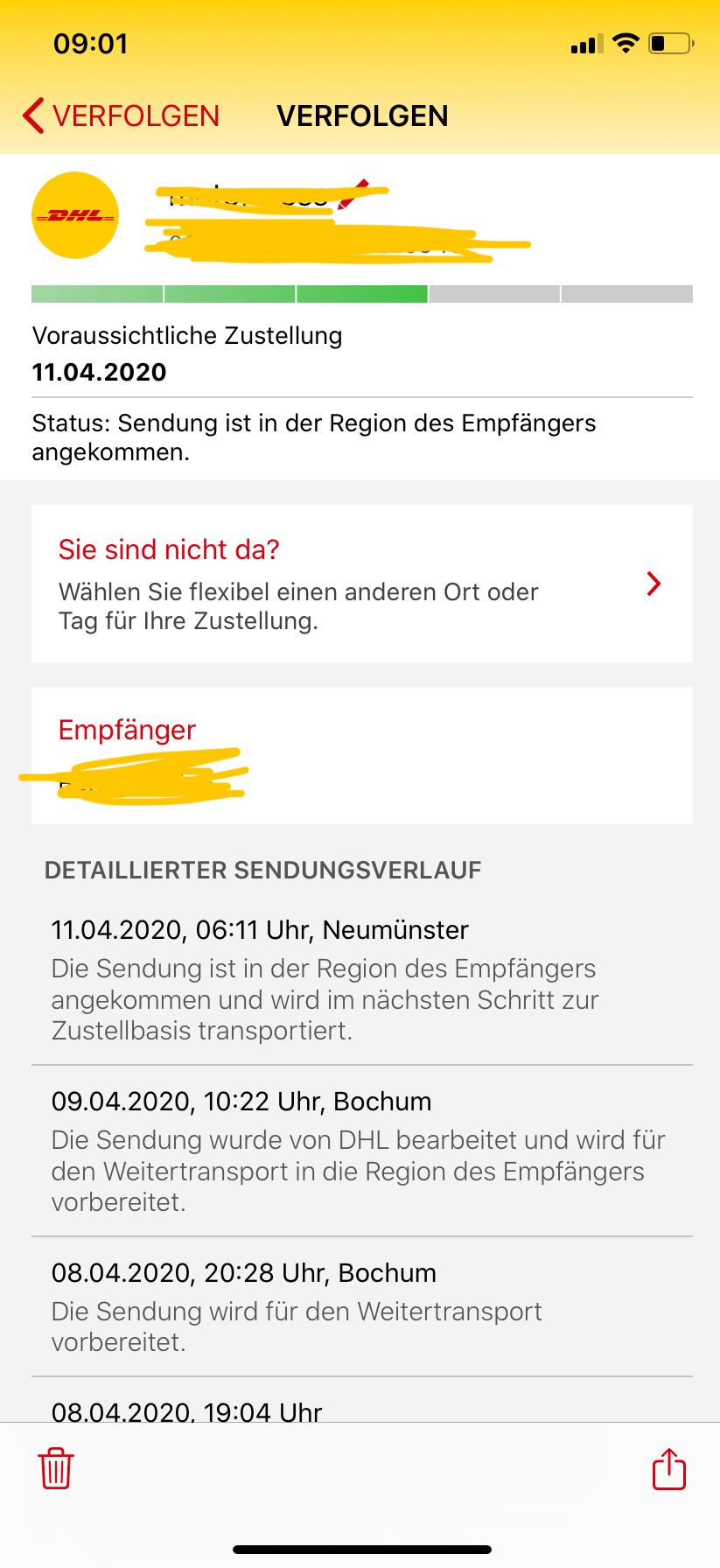Tap the Wi-Fi icon in the status bar
Image resolution: width=720 pixels, height=1568 pixels.
(x=626, y=42)
